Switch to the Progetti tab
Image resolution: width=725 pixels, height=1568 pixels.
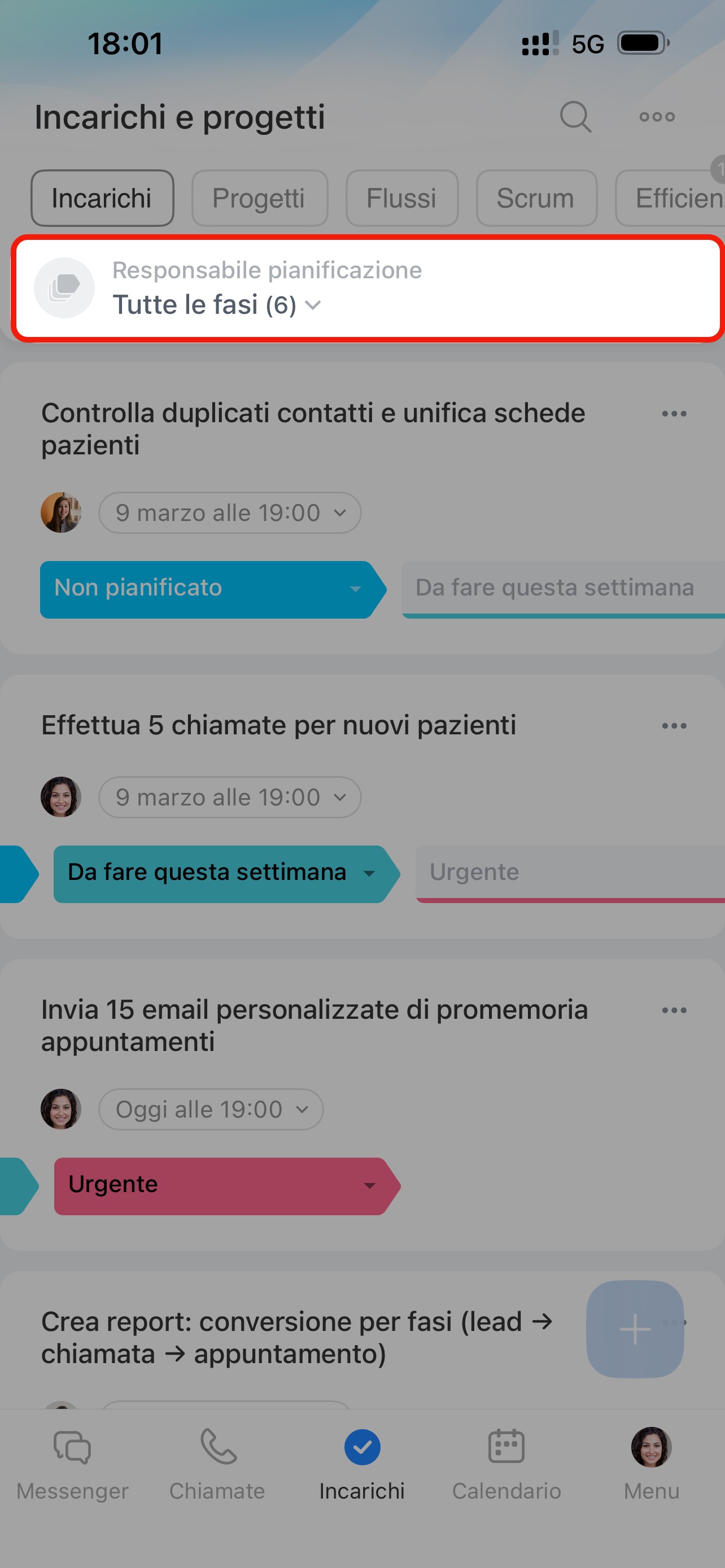(259, 199)
